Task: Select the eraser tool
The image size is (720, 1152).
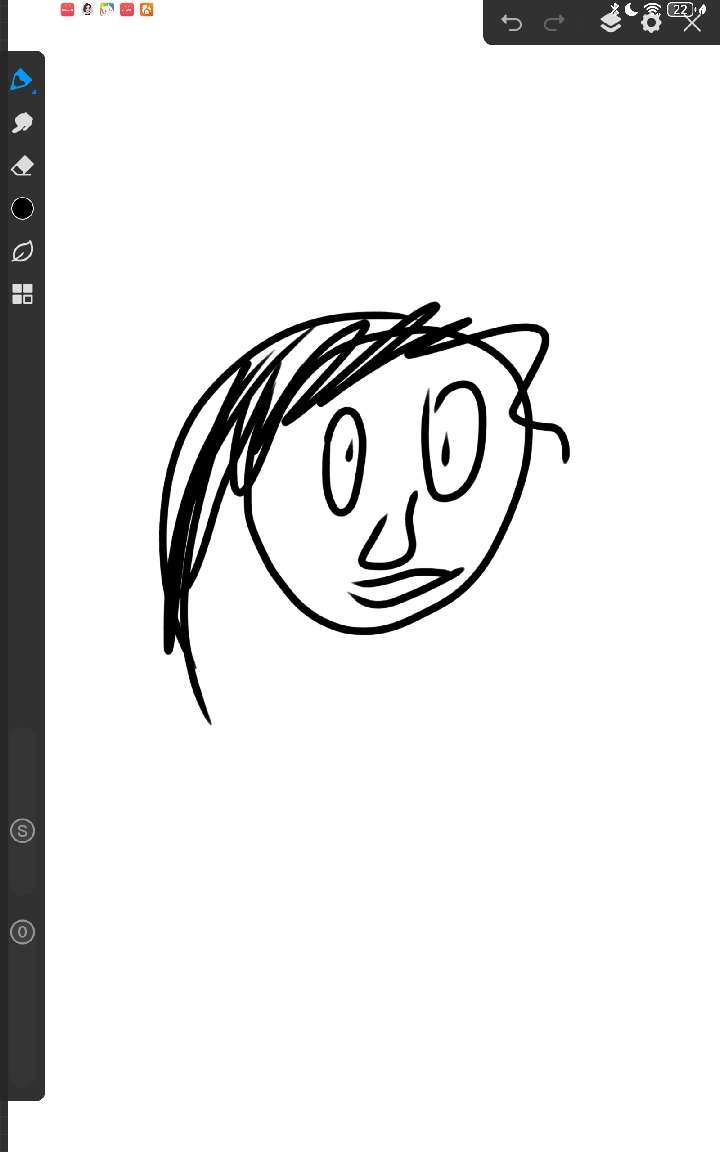Action: click(x=22, y=166)
